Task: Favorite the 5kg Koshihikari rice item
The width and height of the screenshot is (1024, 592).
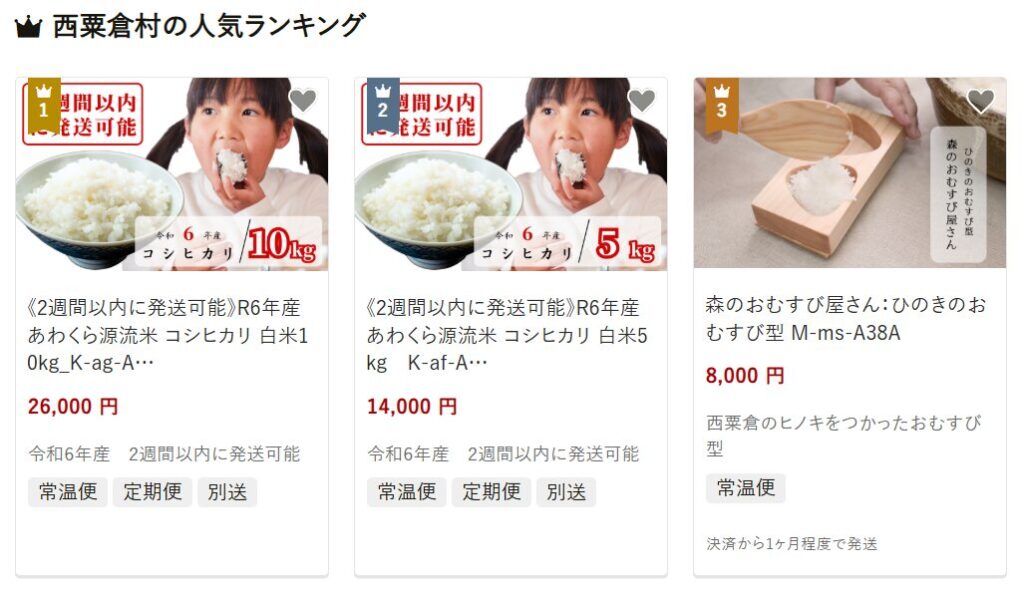Action: [x=641, y=100]
